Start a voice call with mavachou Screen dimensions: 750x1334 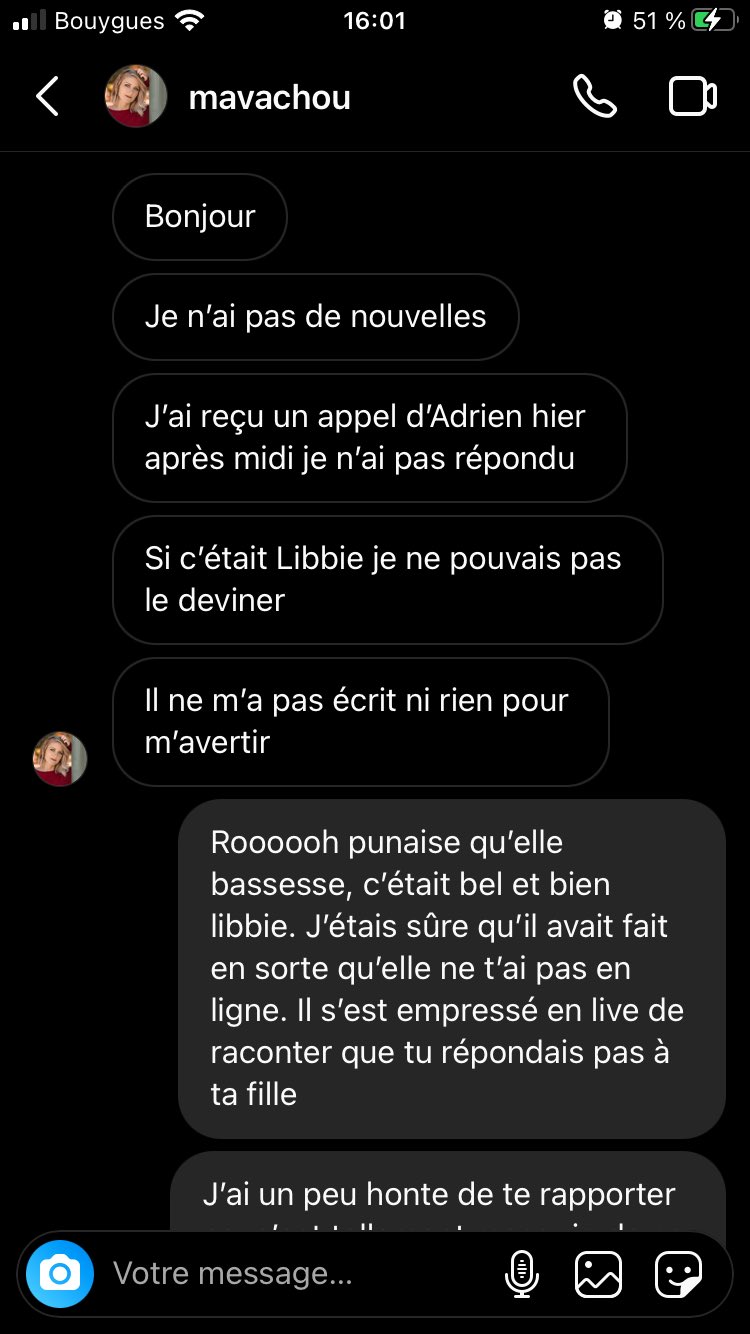pyautogui.click(x=594, y=97)
